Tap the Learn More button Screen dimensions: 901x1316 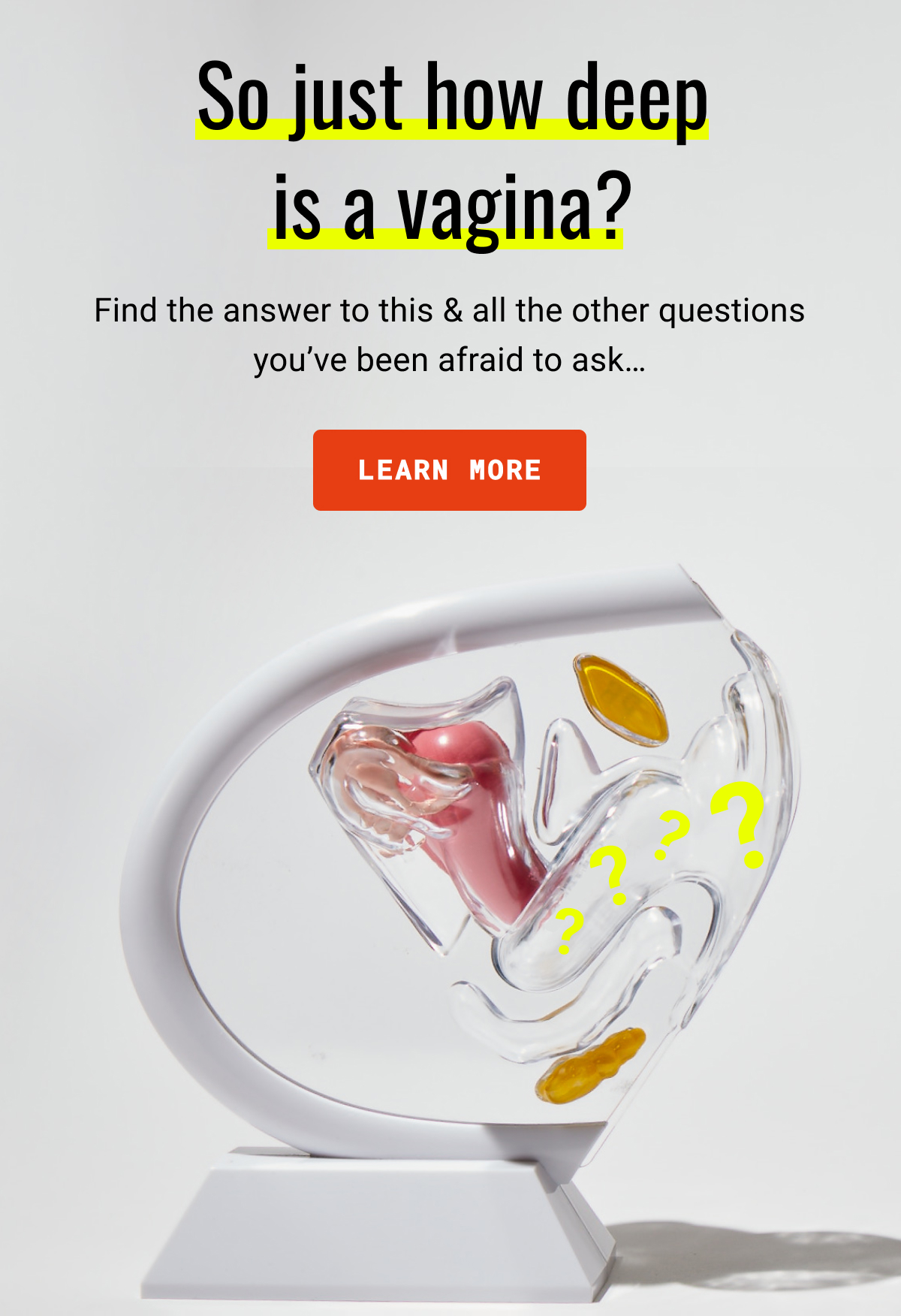[449, 470]
